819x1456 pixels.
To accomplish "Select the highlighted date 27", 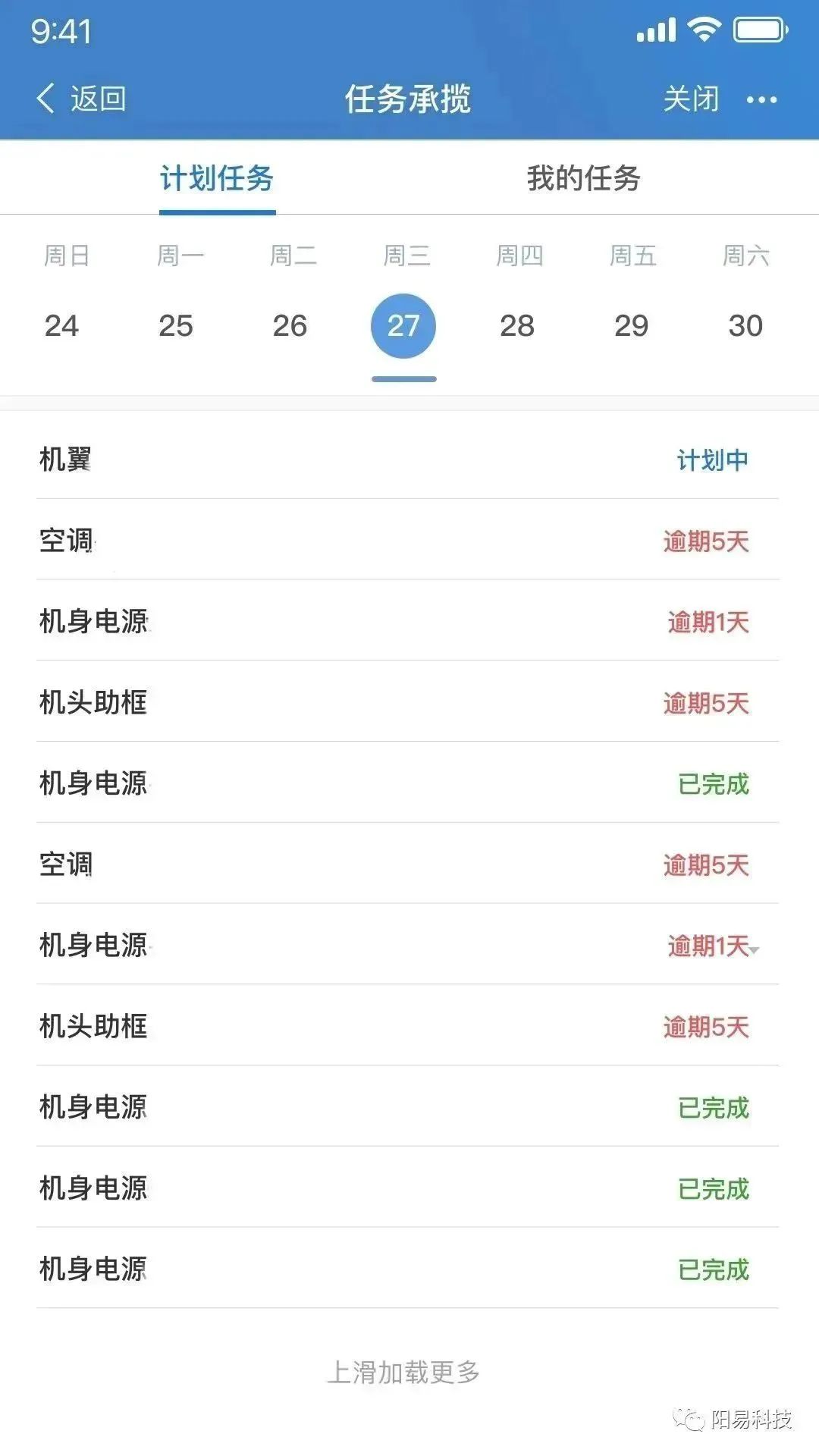I will tap(404, 325).
